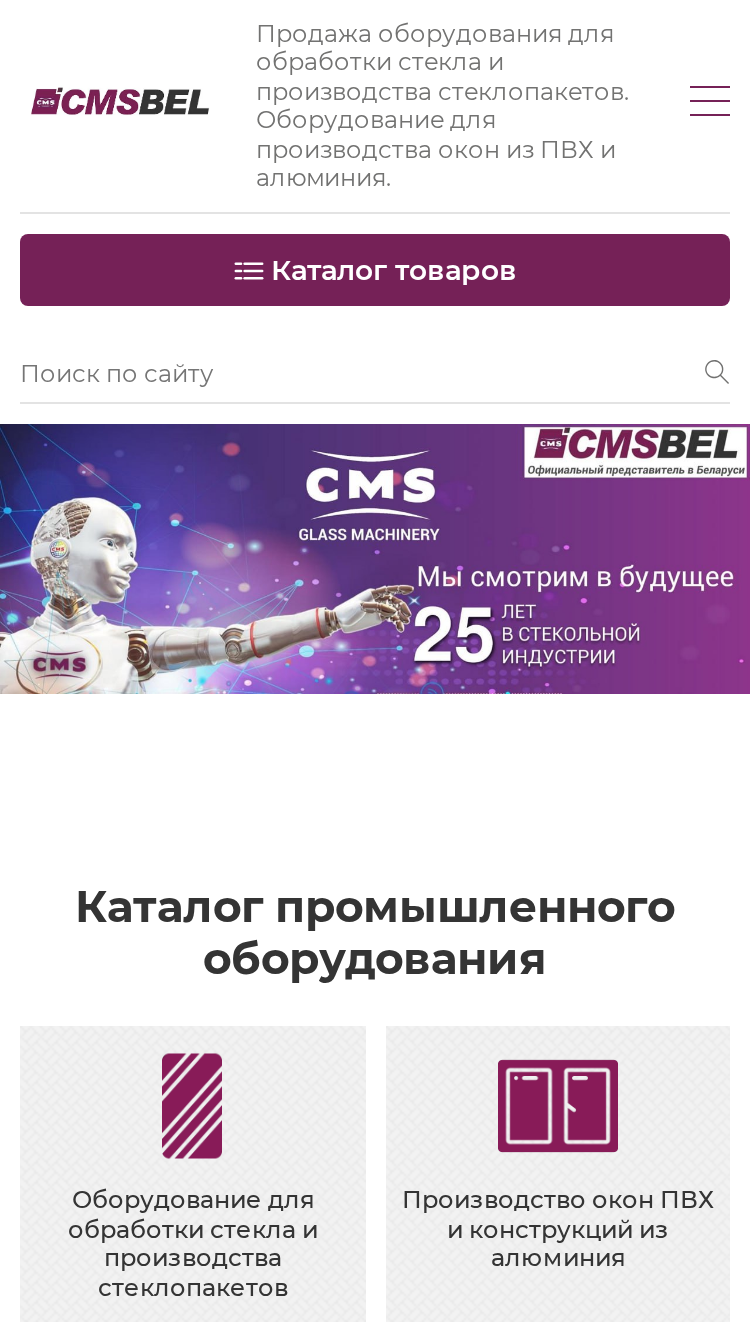Open the Каталог товаров button
750x1334 pixels.
[375, 270]
